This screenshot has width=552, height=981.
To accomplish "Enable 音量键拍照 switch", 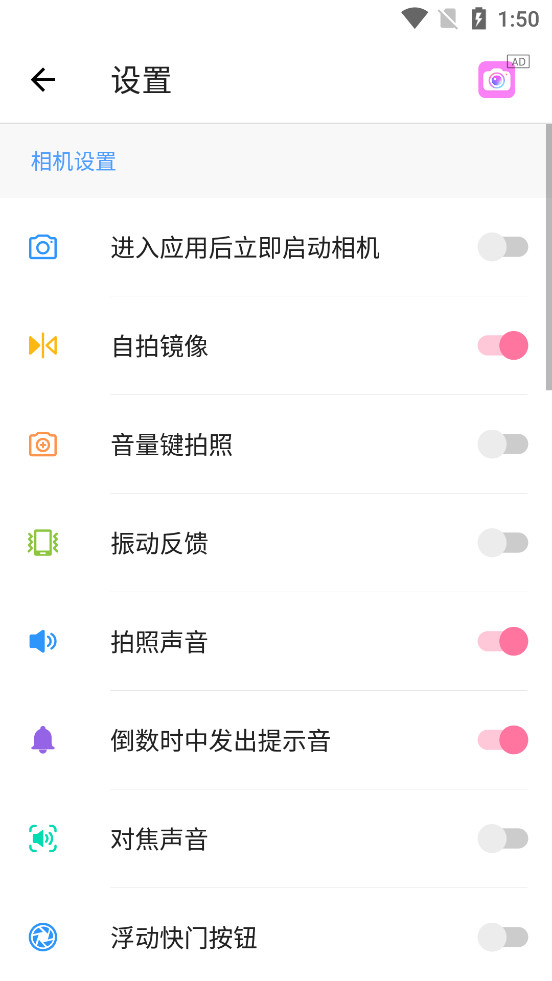I will (503, 444).
